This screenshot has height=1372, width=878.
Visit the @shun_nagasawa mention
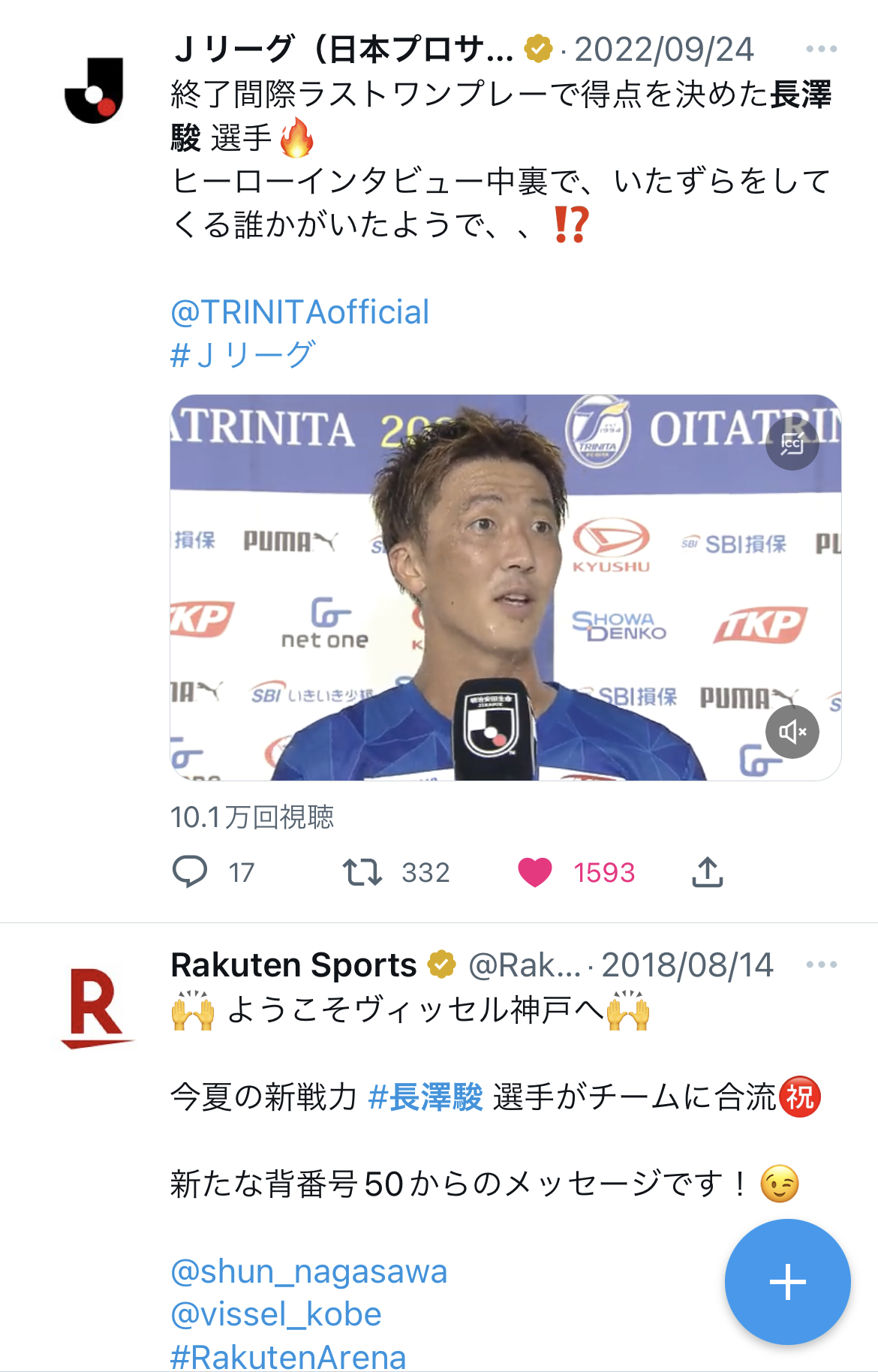(309, 1271)
